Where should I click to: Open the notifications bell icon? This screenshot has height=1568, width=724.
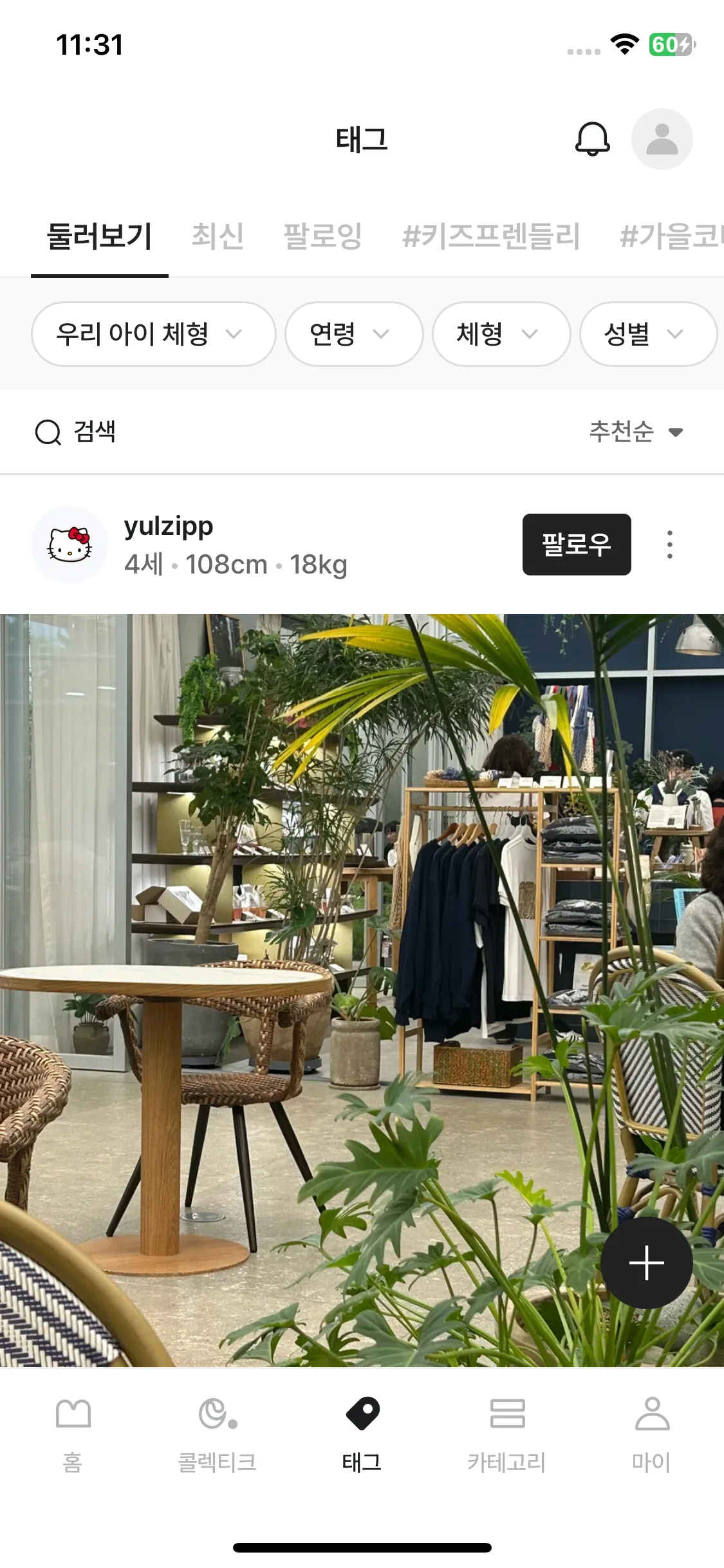[593, 139]
